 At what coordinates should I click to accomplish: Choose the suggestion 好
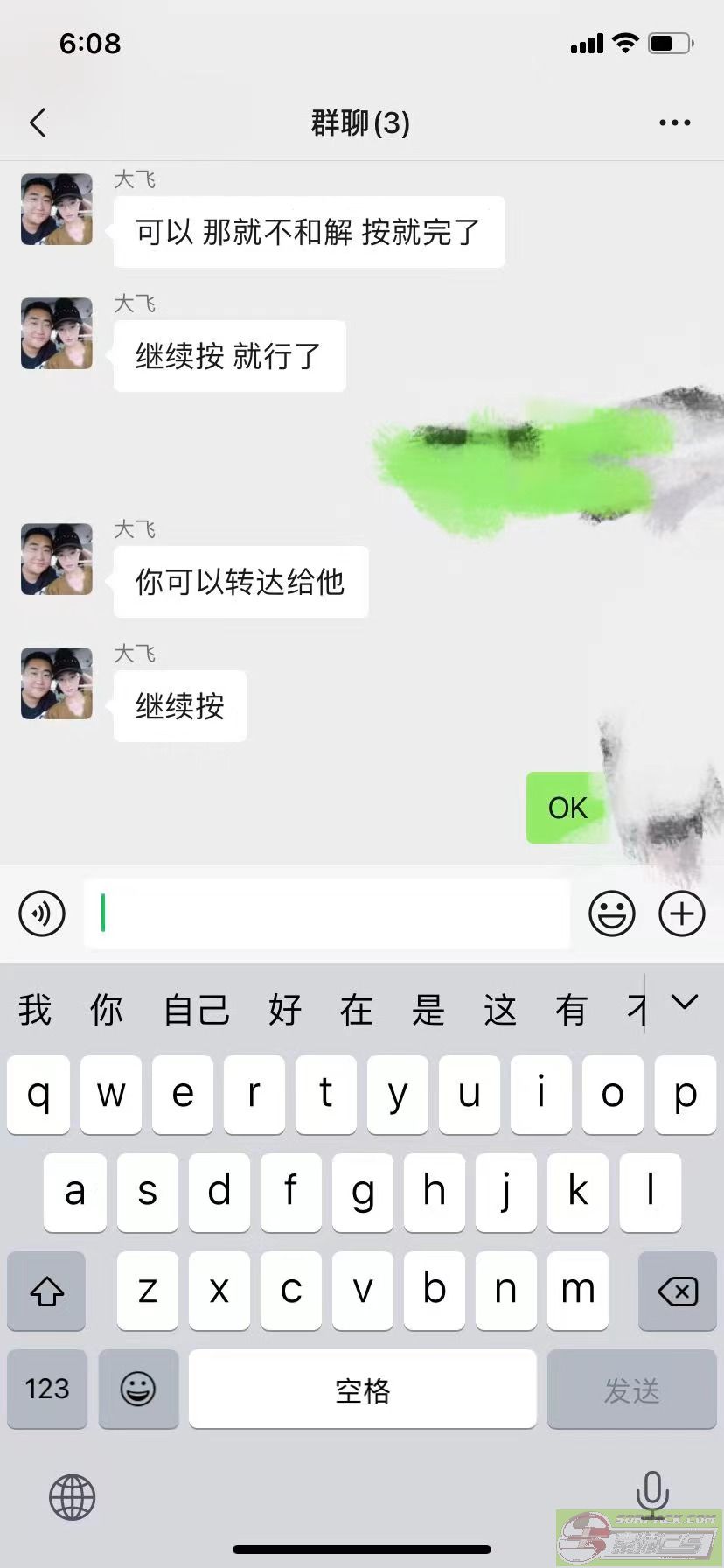point(285,1010)
